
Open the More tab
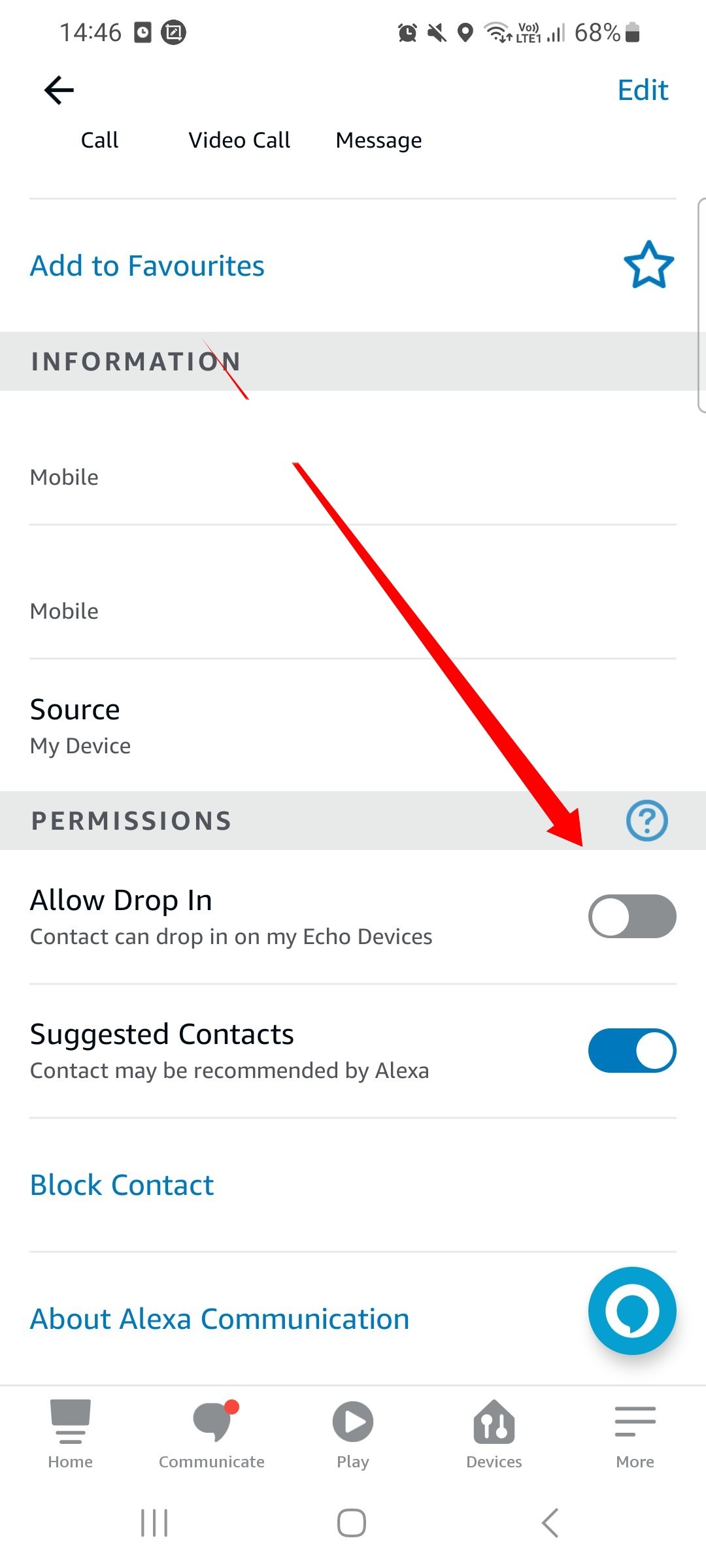pyautogui.click(x=635, y=1434)
